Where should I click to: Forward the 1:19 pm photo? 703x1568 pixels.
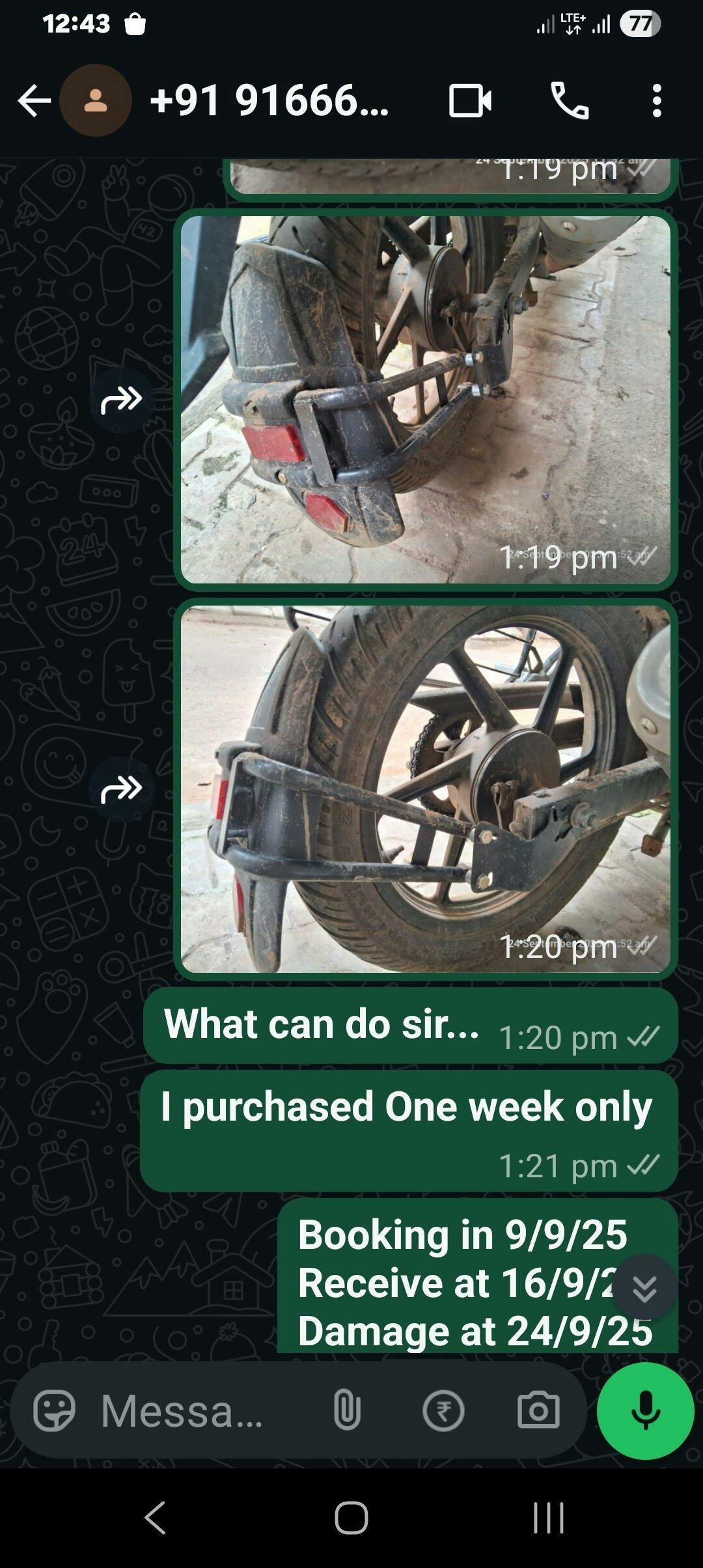tap(122, 400)
